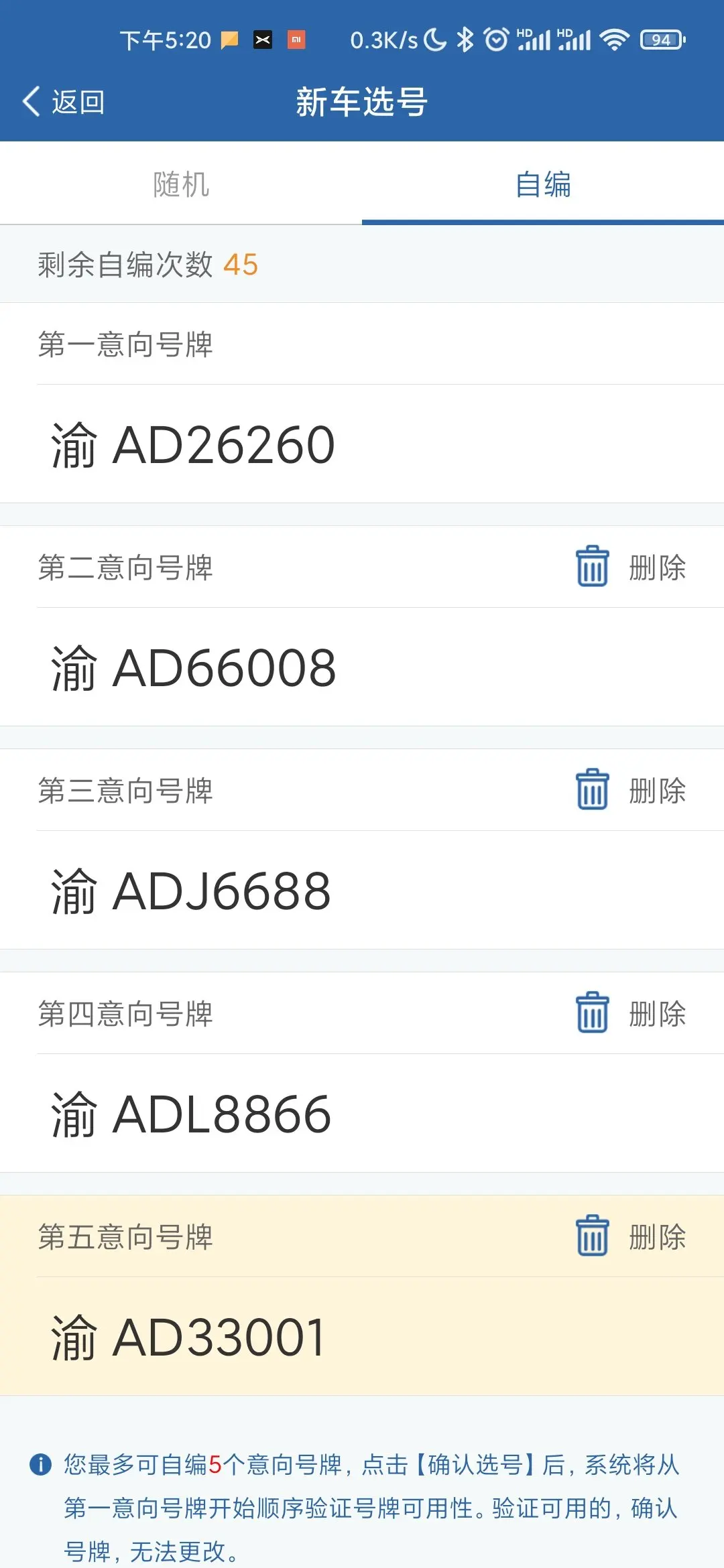
Task: Edit first choice plate 渝AD26260
Action: coord(362,445)
